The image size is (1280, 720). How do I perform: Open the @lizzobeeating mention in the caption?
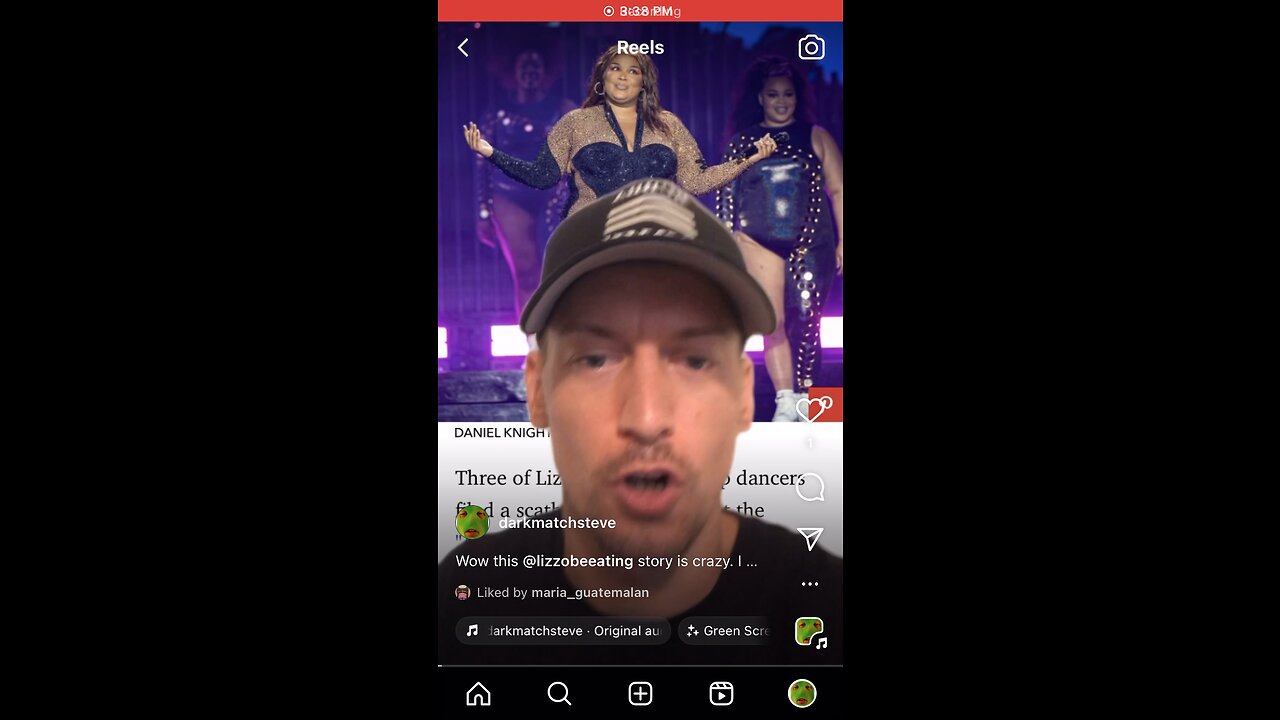point(577,561)
